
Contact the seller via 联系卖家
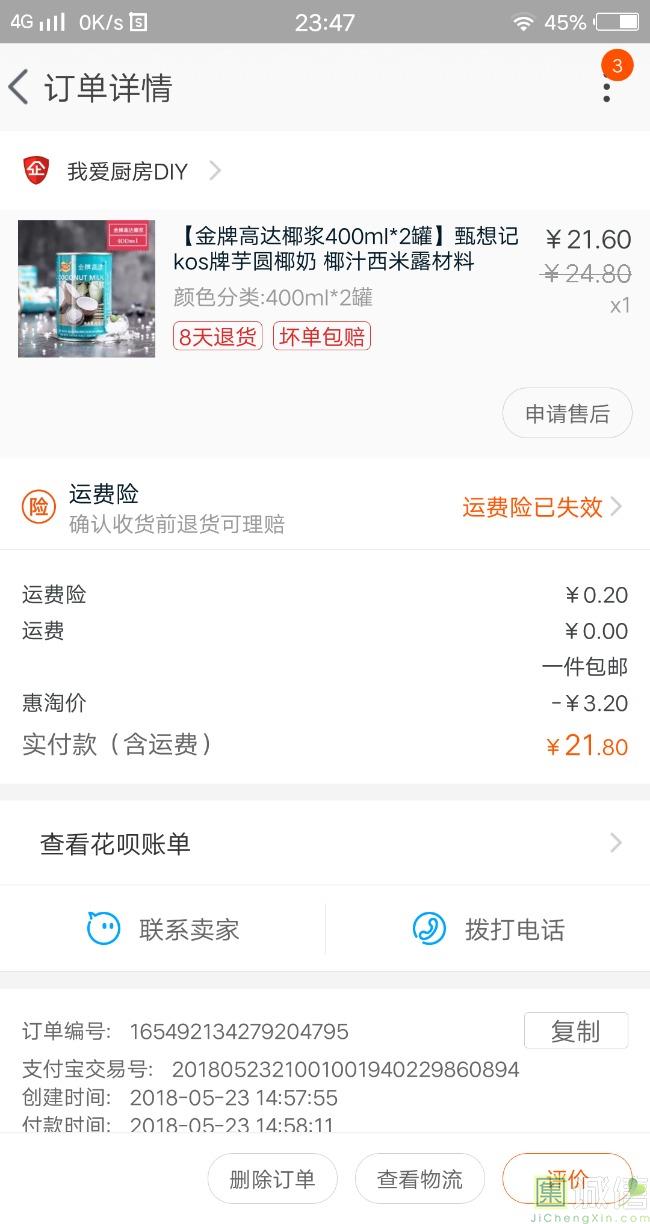coord(164,929)
